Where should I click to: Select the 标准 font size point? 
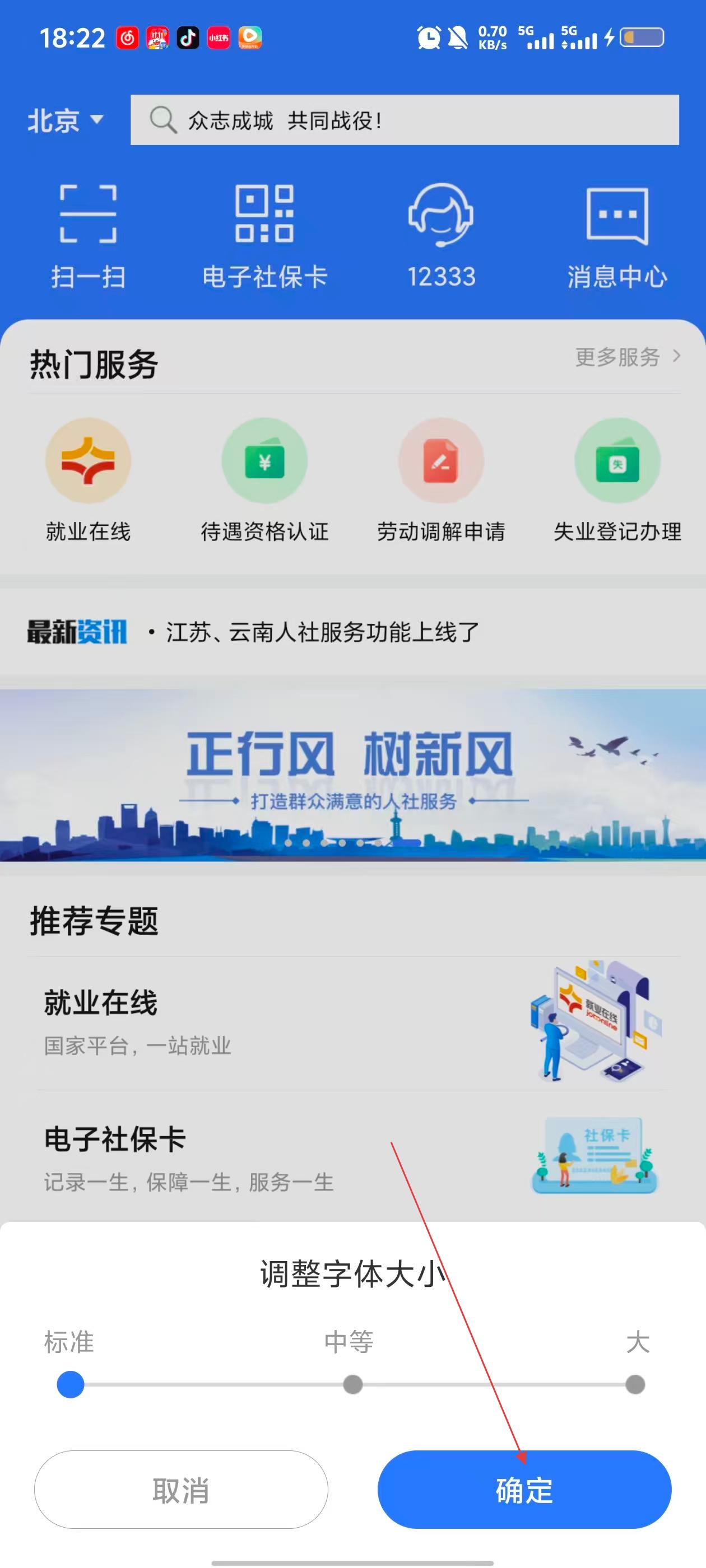(71, 1385)
